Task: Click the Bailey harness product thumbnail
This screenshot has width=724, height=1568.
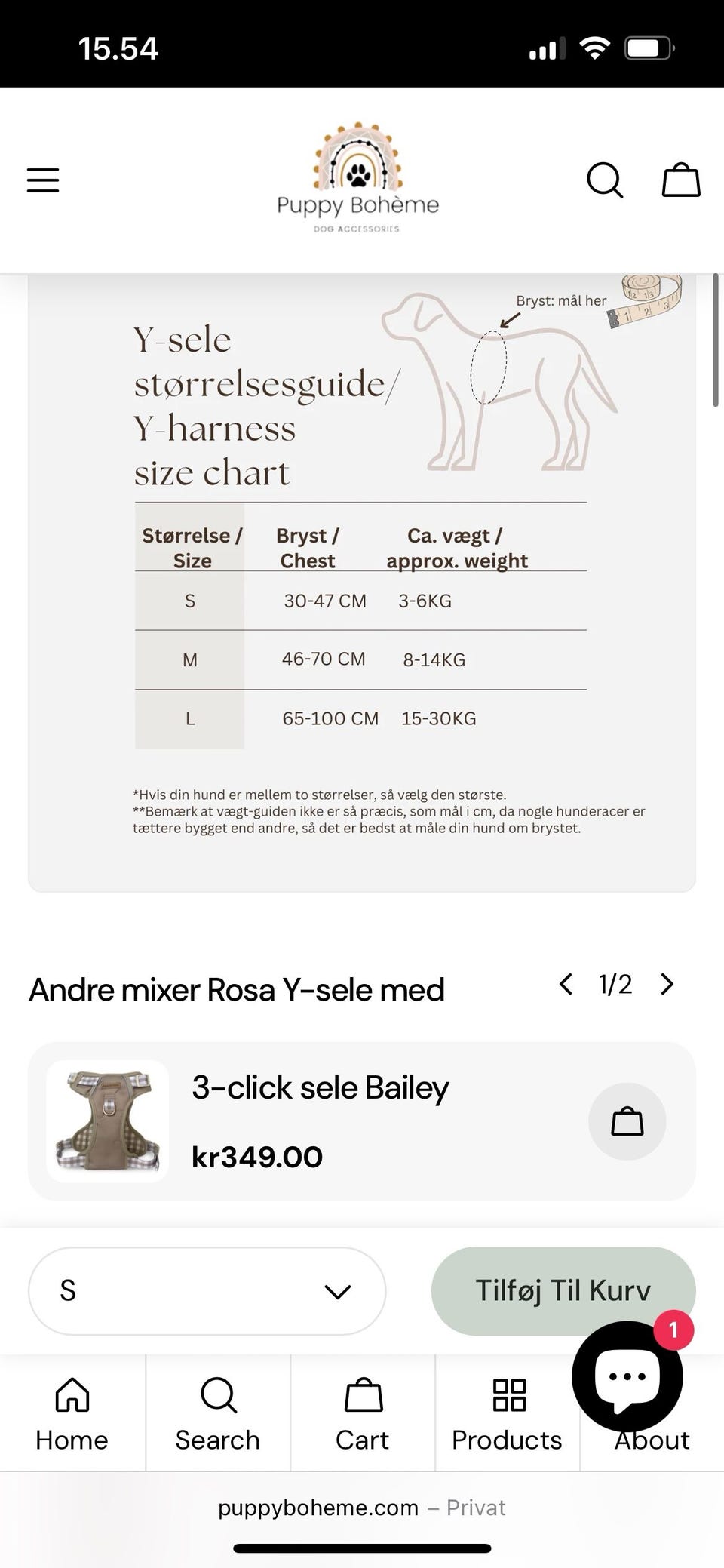Action: point(106,1122)
